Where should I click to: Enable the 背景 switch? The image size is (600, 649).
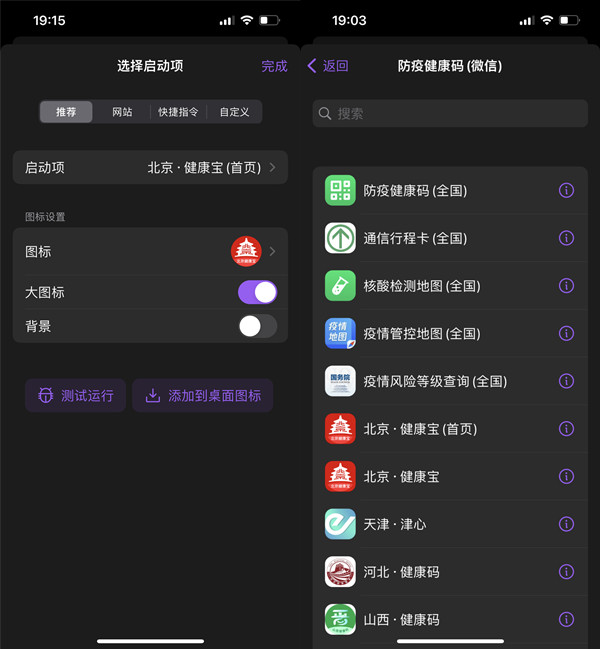257,326
